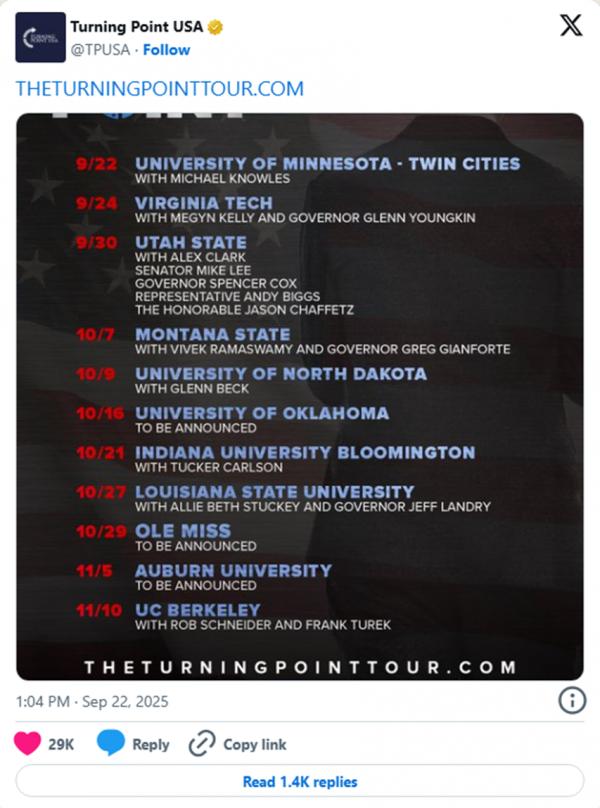600x808 pixels.
Task: Like this post with the heart
Action: [x=28, y=743]
